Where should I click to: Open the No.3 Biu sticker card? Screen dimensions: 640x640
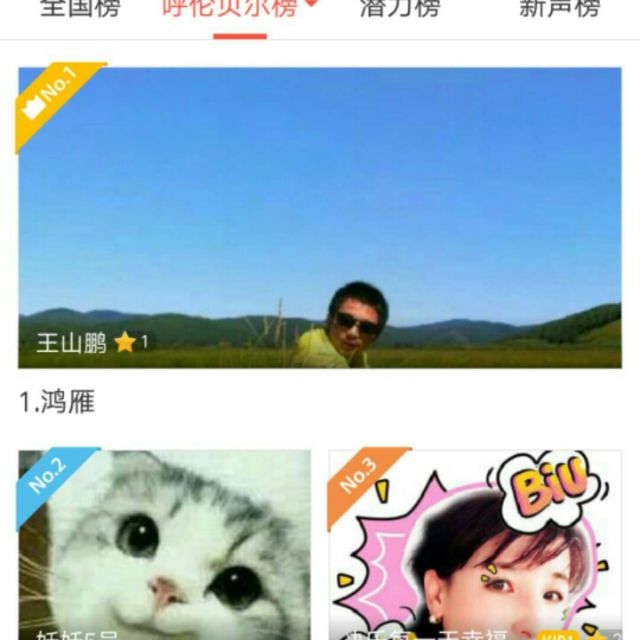(x=475, y=545)
